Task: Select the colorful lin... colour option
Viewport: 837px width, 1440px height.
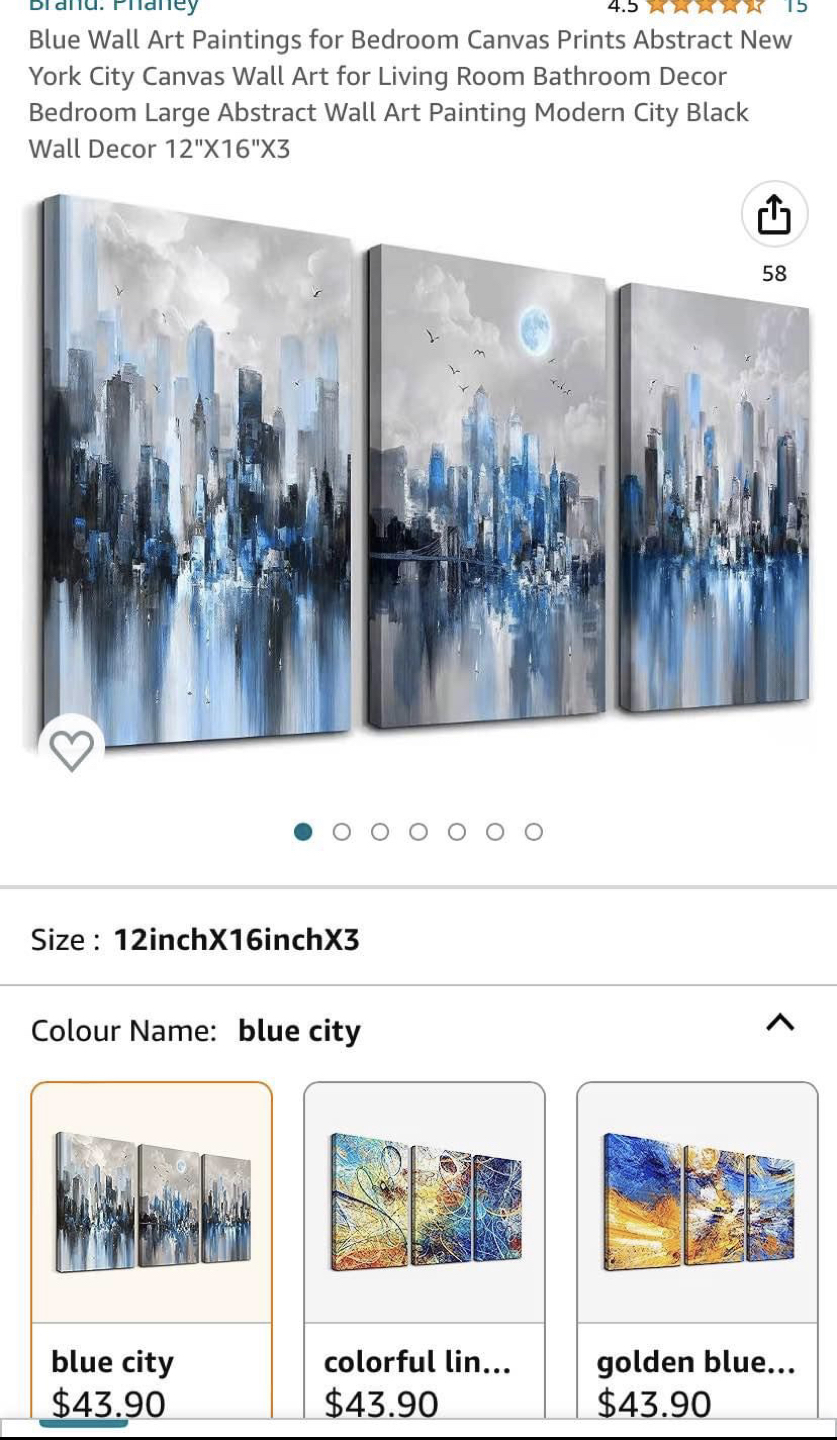Action: pyautogui.click(x=424, y=1250)
